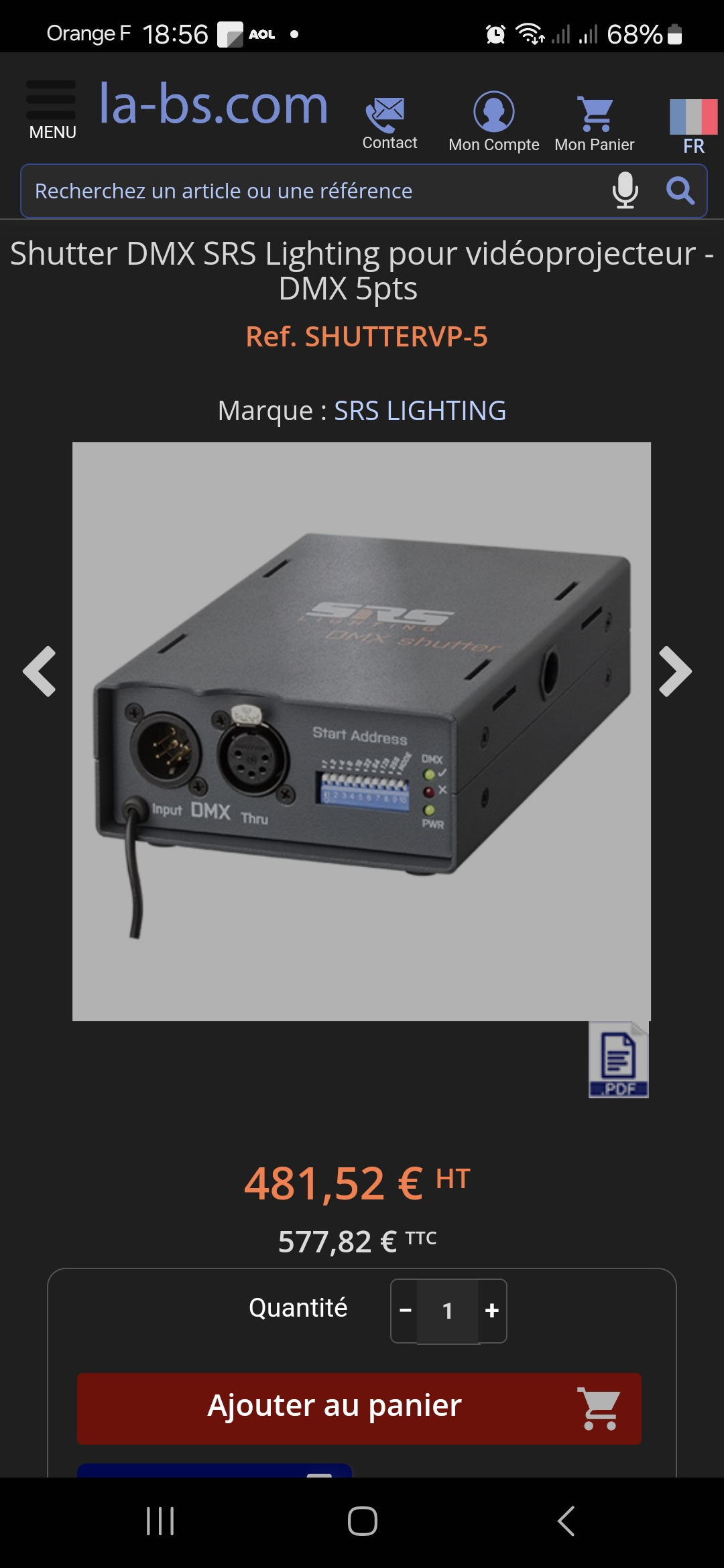Show next product image

pos(675,671)
